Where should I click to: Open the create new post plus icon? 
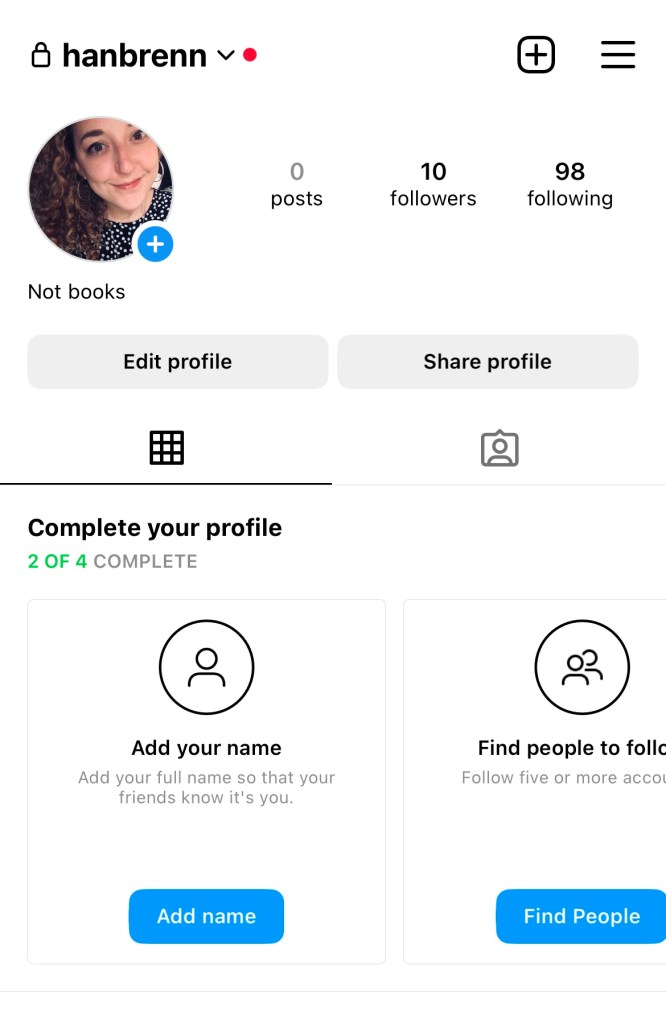click(x=536, y=55)
